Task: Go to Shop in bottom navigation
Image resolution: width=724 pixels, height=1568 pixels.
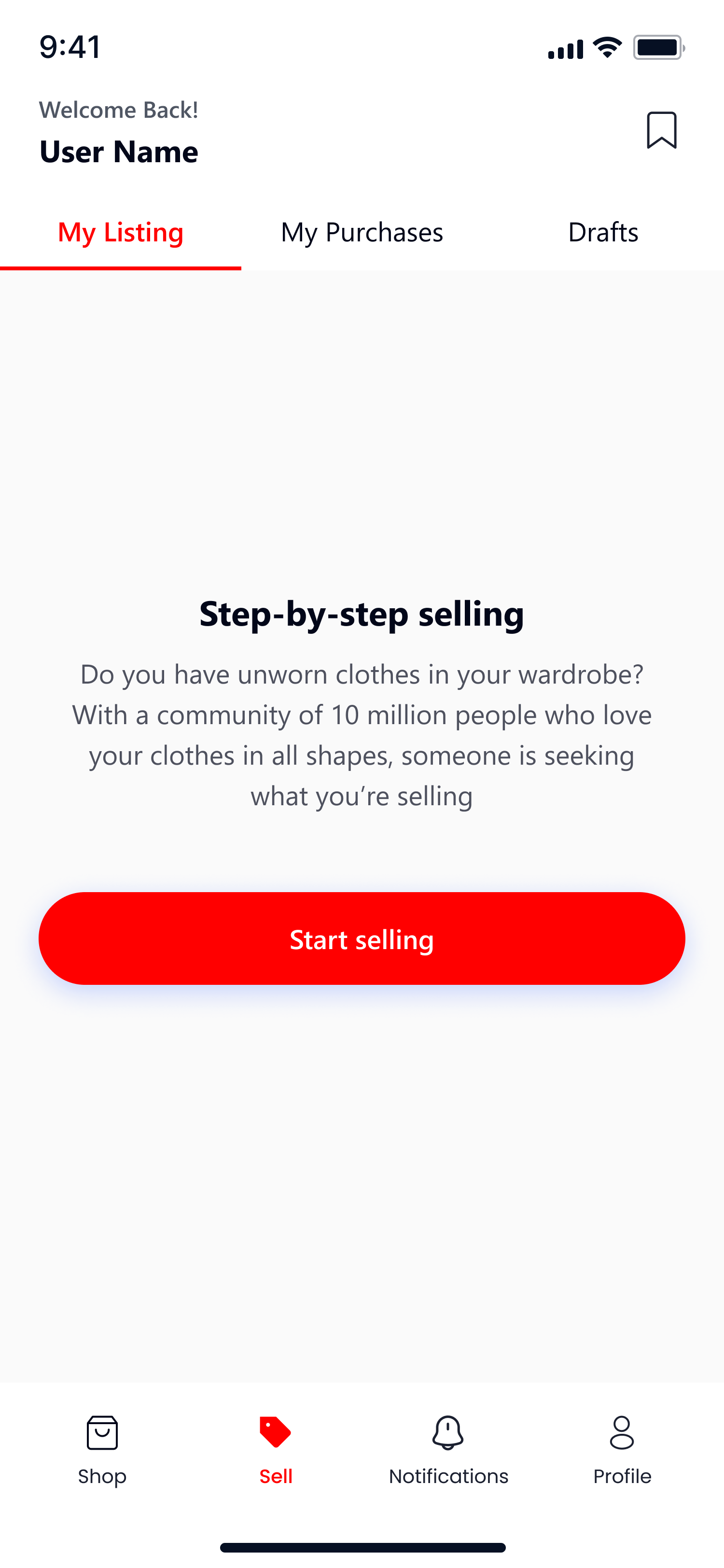Action: [102, 1451]
